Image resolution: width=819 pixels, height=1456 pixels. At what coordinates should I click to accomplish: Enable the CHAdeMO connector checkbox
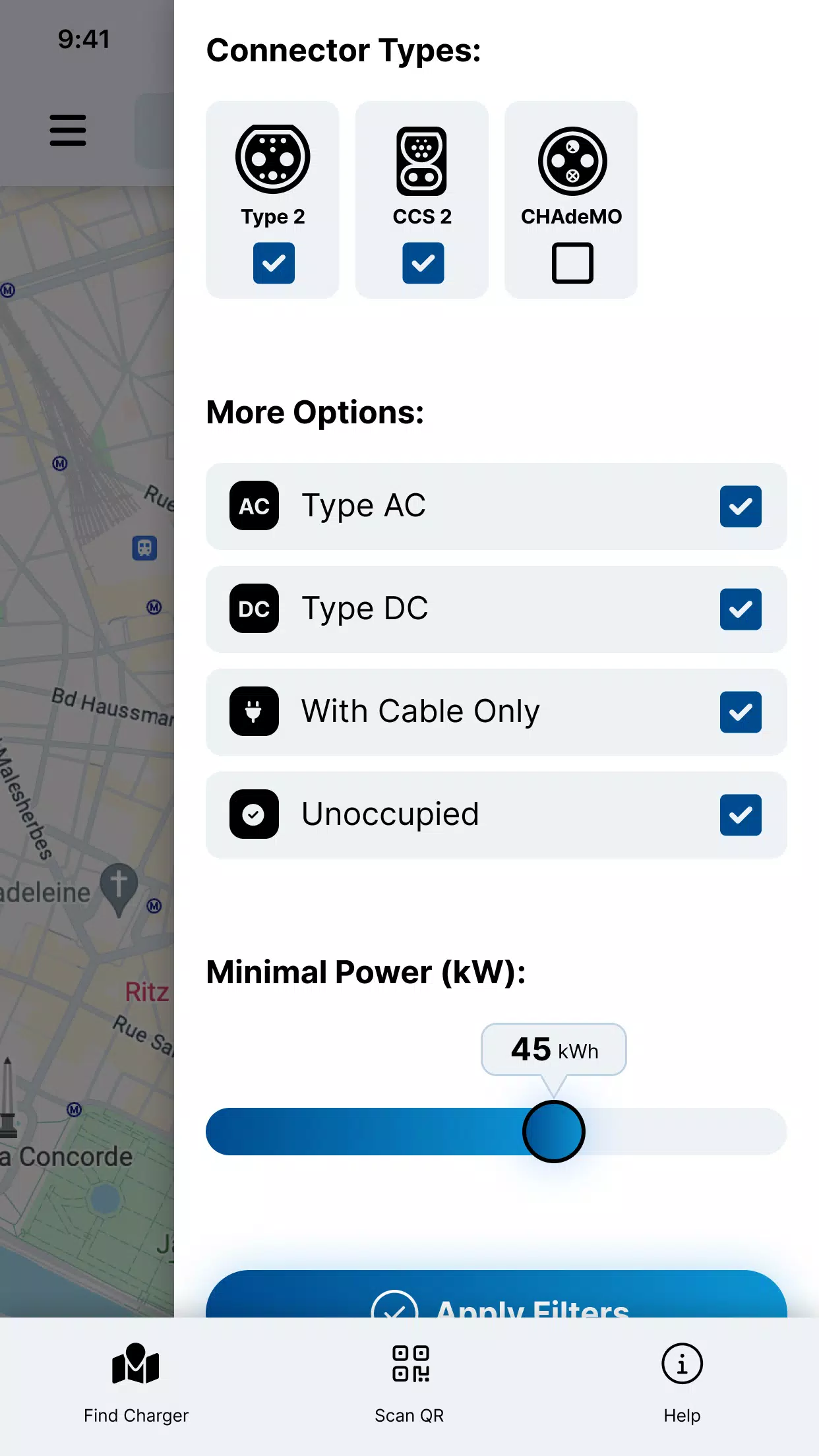(572, 263)
